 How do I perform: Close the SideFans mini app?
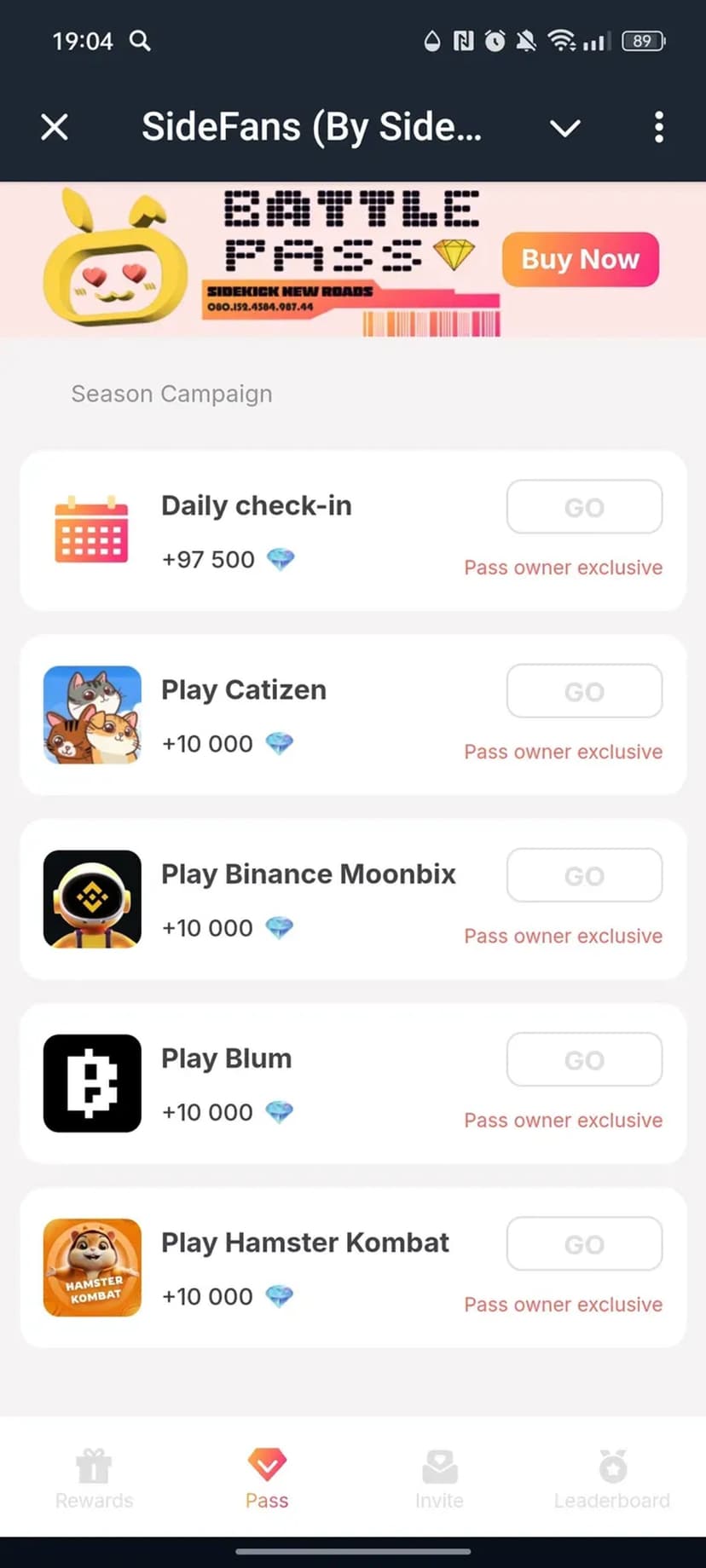(55, 128)
